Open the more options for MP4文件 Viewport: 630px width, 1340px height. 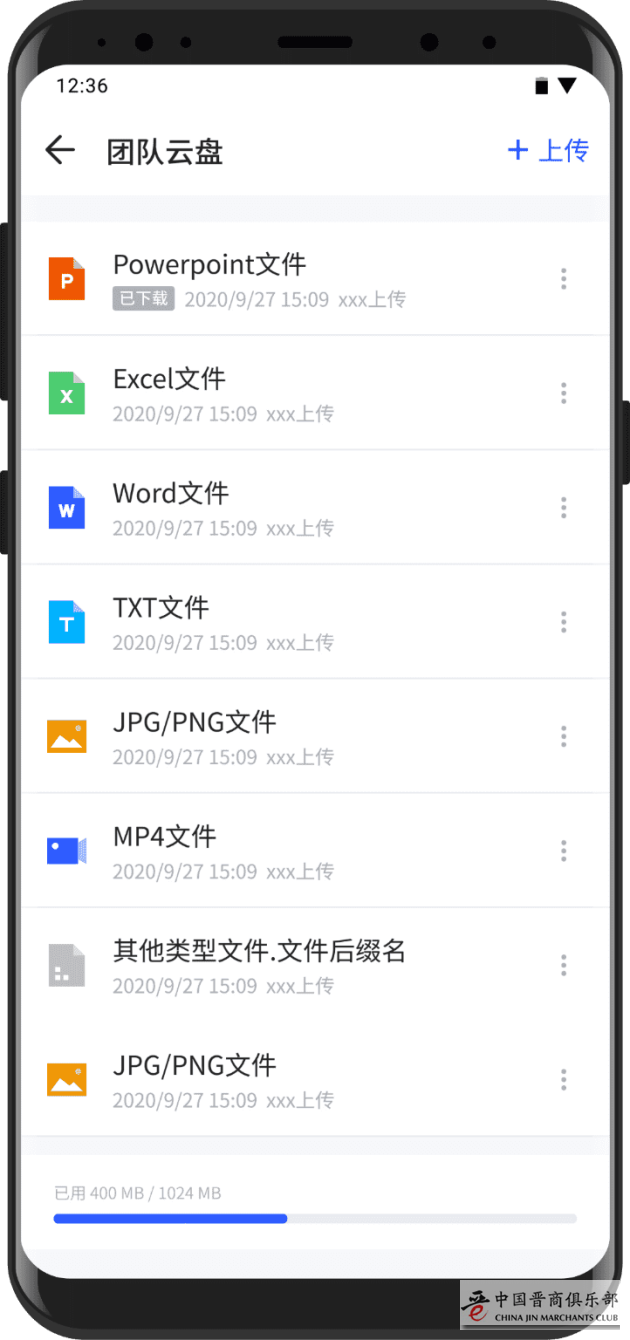click(563, 851)
